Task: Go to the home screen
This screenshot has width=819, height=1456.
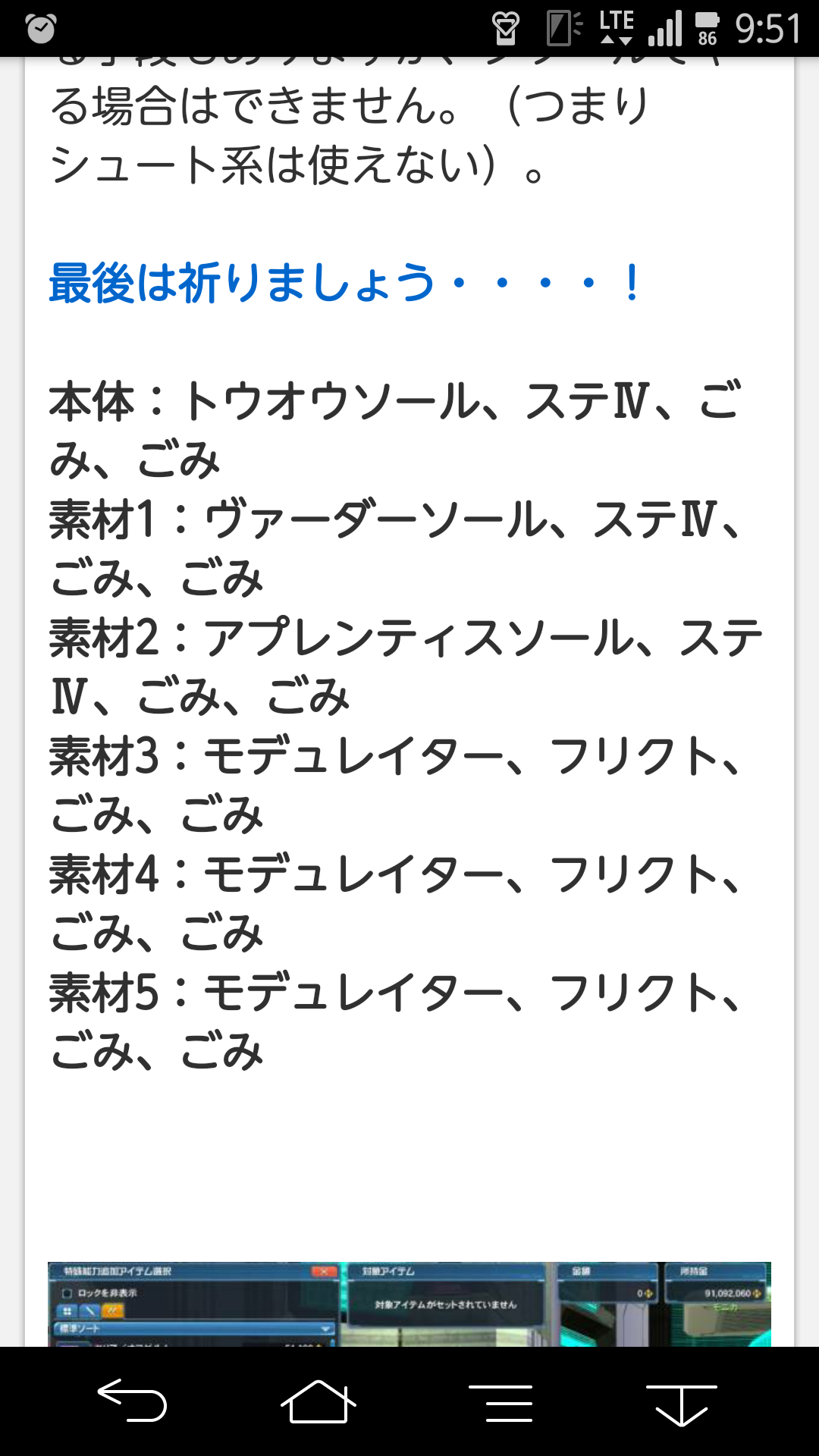Action: 318,1401
